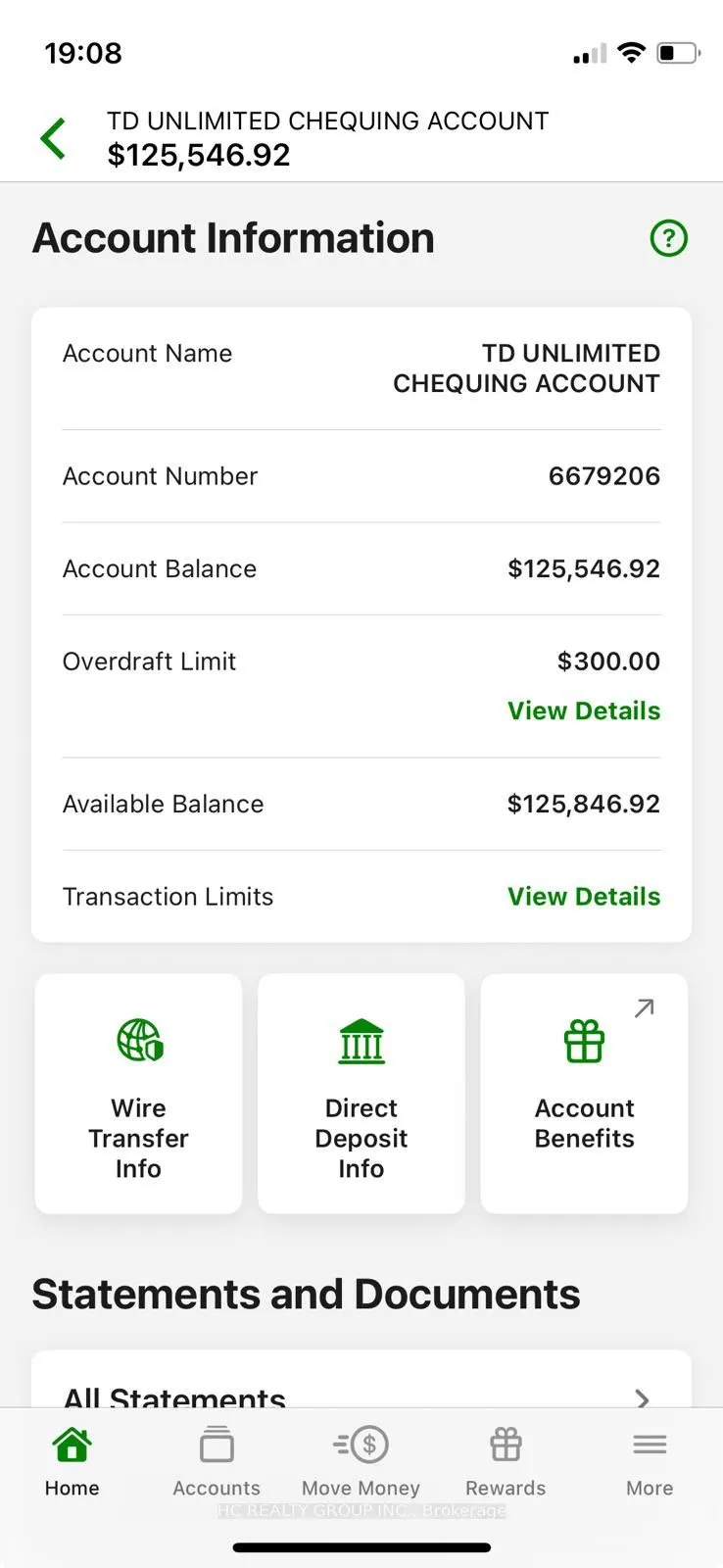
Task: Switch to the Move Money tab
Action: point(361,1462)
